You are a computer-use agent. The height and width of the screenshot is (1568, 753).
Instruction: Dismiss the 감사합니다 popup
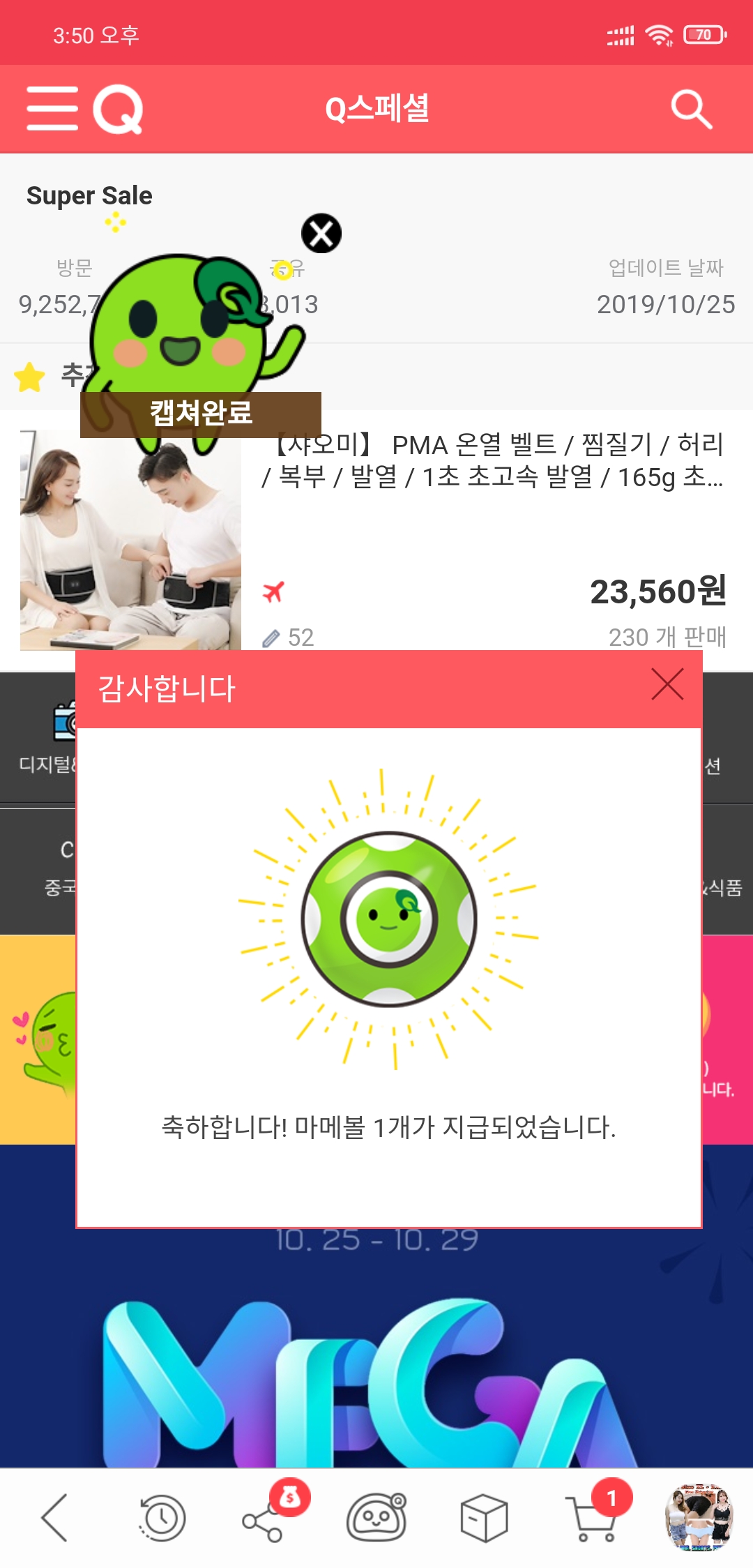click(x=667, y=684)
